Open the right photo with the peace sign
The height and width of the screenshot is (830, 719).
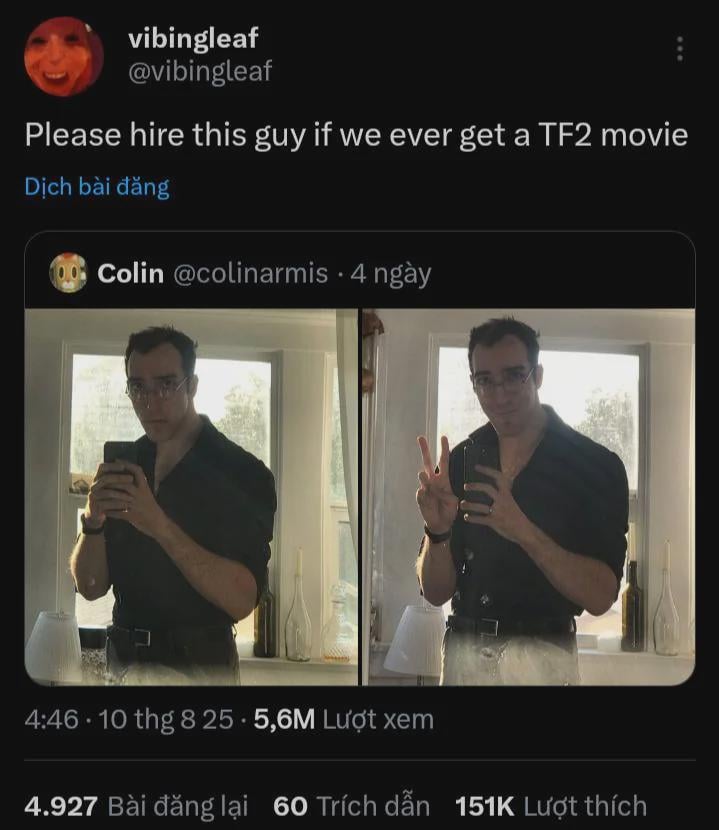click(x=529, y=497)
